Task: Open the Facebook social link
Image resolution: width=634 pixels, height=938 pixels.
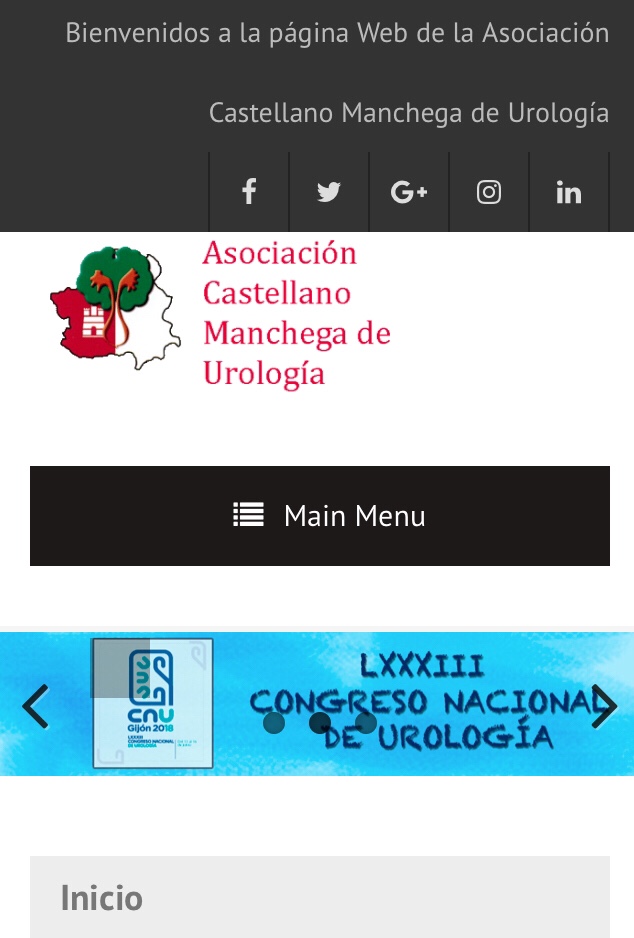Action: point(249,192)
